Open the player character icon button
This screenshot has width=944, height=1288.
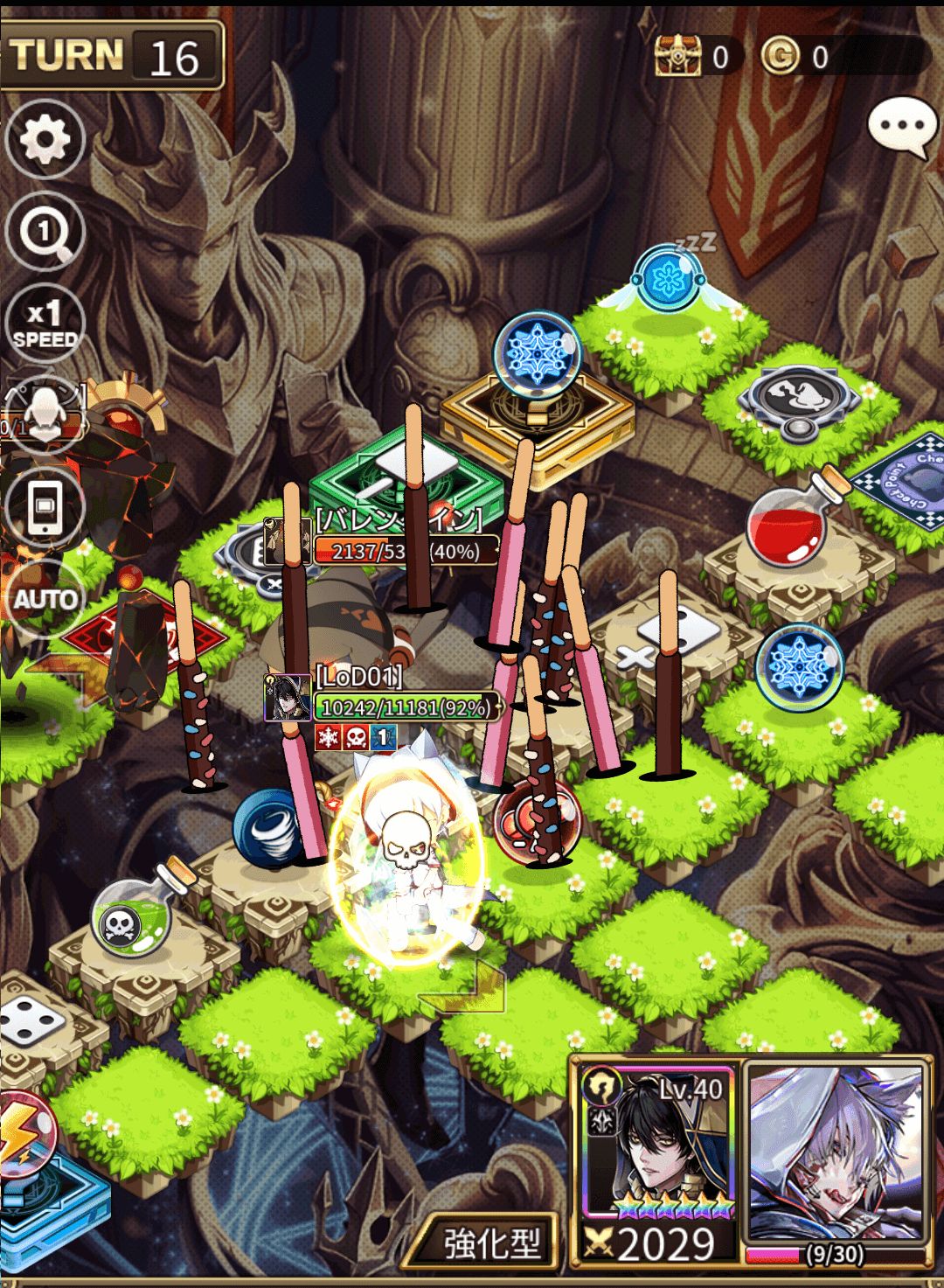click(x=45, y=414)
